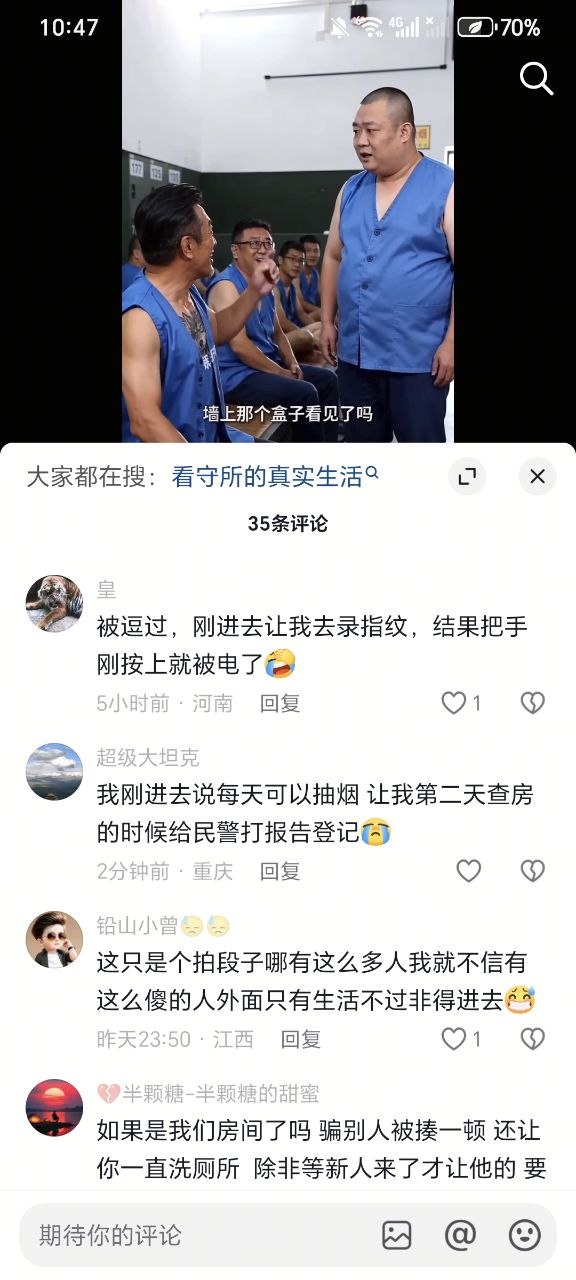Open the emoji picker
The image size is (576, 1280).
click(x=525, y=1235)
